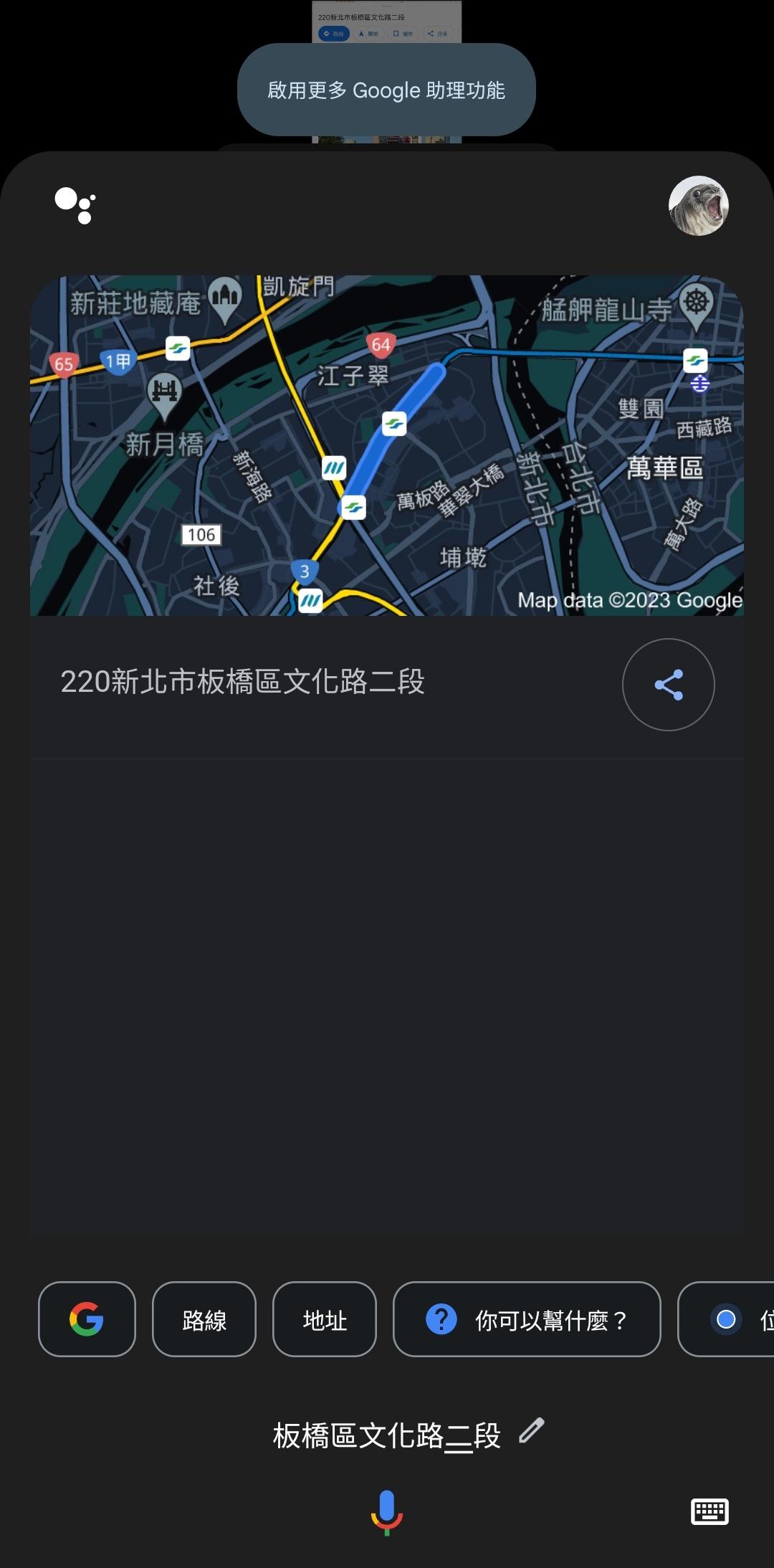Share the 板橋區文化路二段 location
774x1568 pixels.
pyautogui.click(x=668, y=685)
